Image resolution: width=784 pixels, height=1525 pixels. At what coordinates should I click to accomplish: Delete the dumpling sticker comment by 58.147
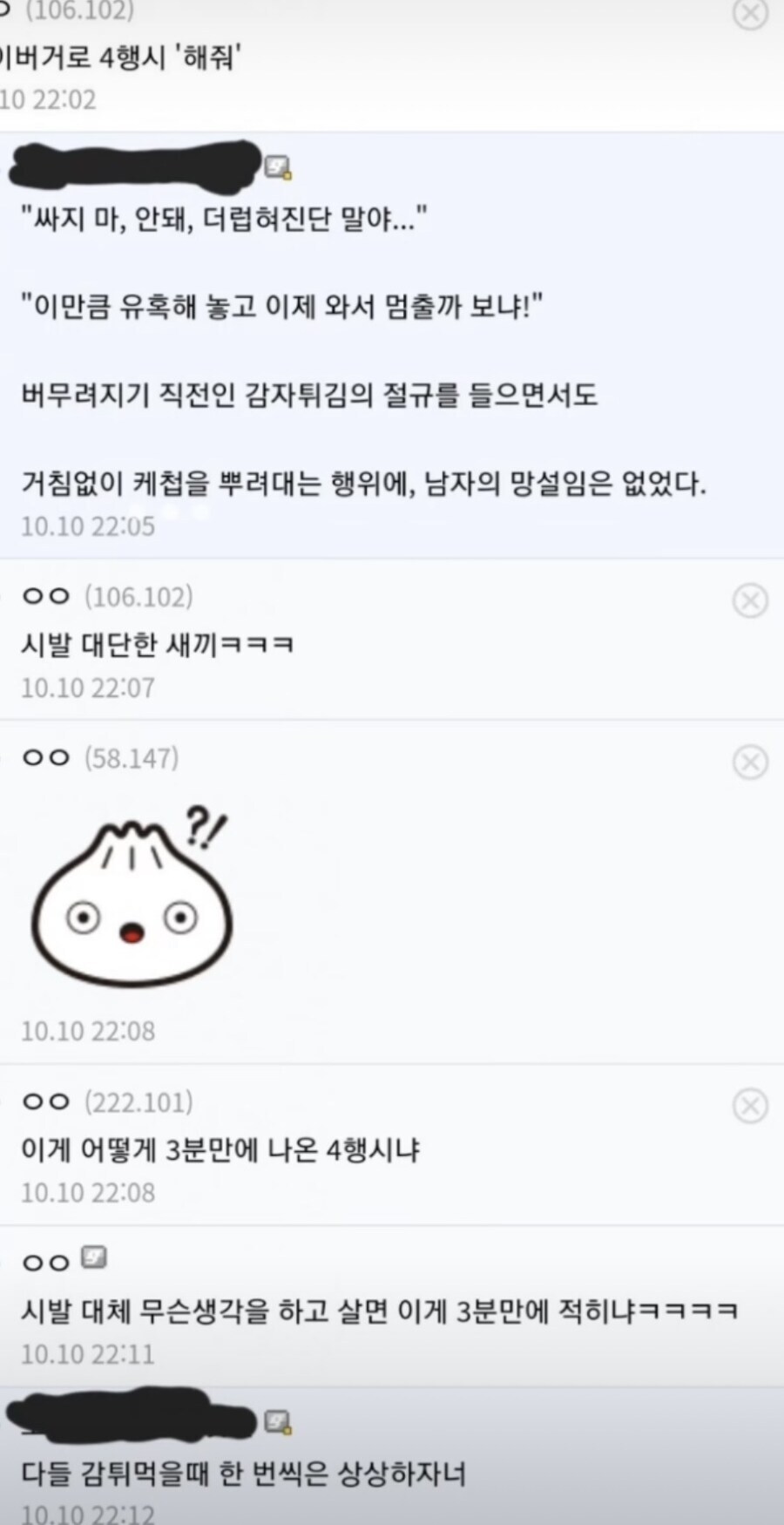click(749, 762)
